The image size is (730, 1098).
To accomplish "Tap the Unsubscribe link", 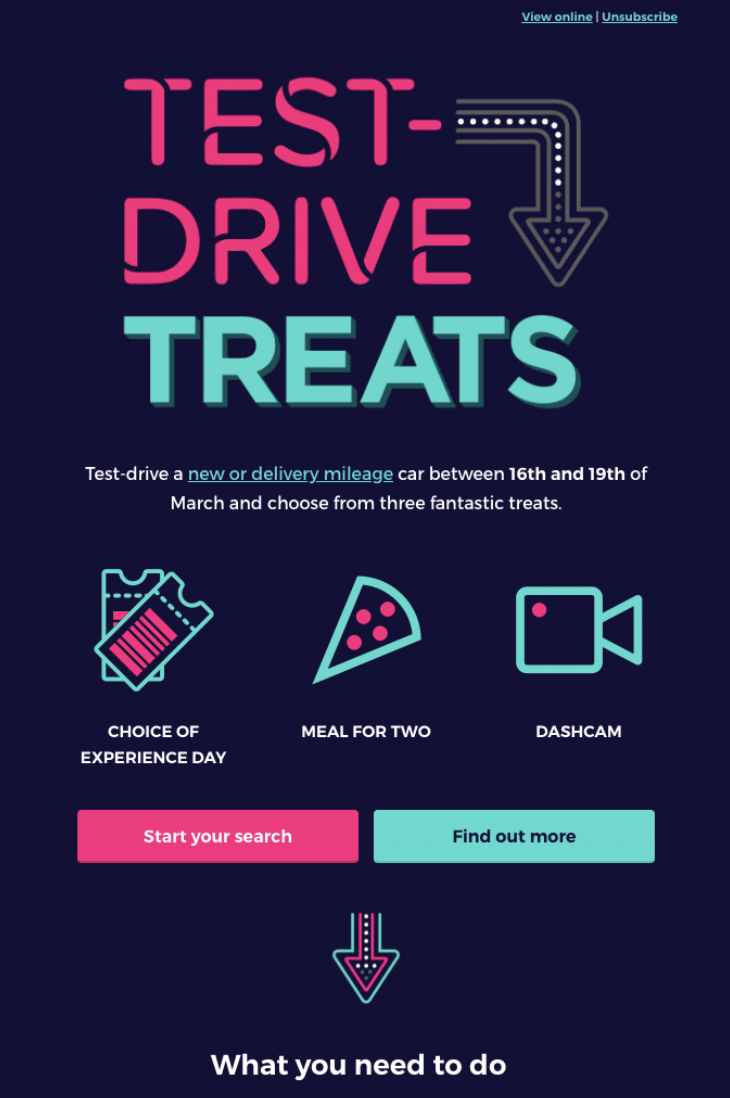I will coord(640,17).
